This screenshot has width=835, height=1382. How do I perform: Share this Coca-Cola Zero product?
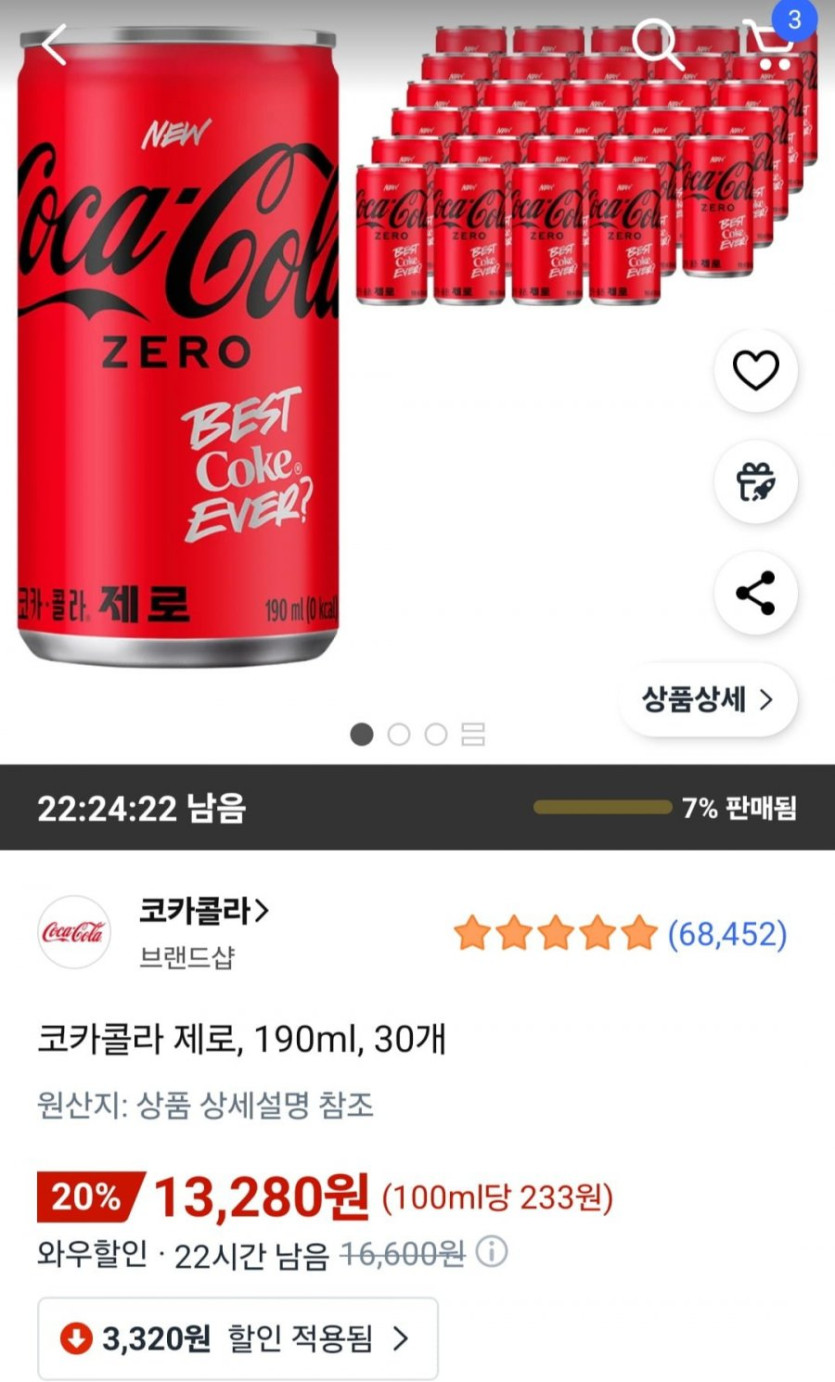[755, 593]
